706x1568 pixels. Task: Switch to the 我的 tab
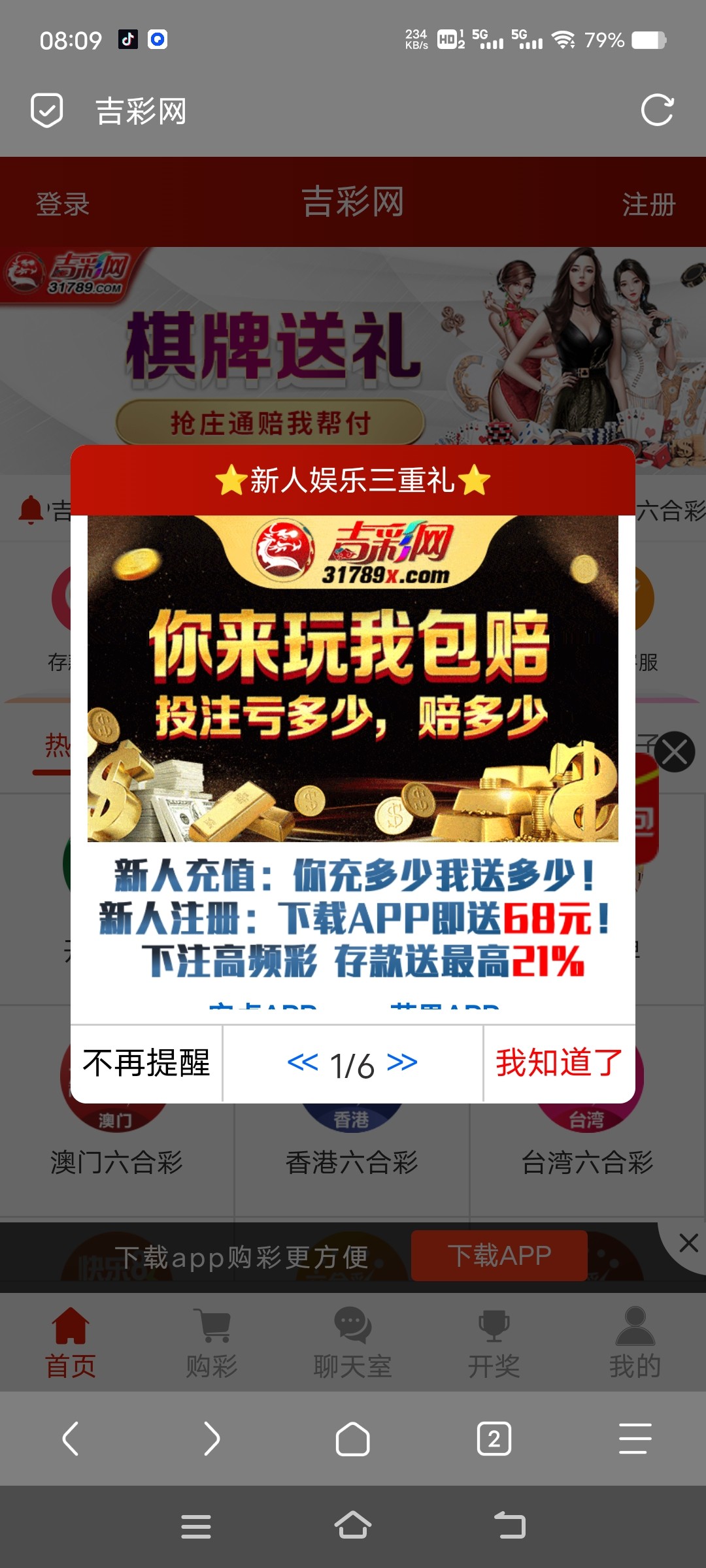(635, 1343)
